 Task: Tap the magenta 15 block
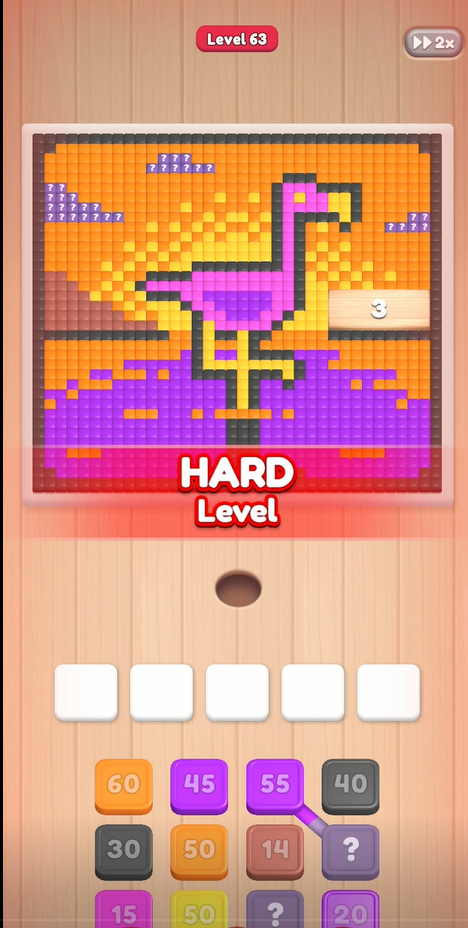124,909
